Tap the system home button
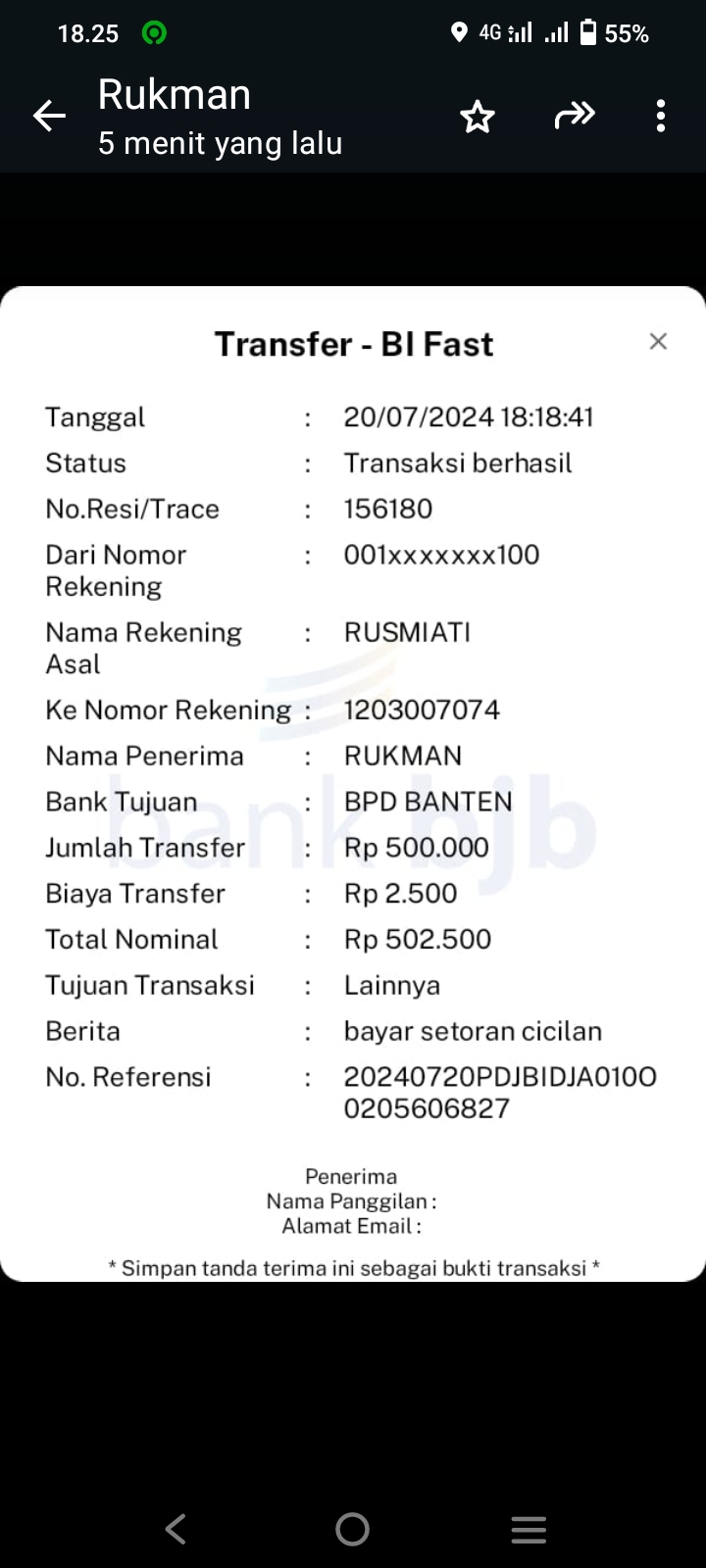Image resolution: width=706 pixels, height=1568 pixels. coord(352,1529)
